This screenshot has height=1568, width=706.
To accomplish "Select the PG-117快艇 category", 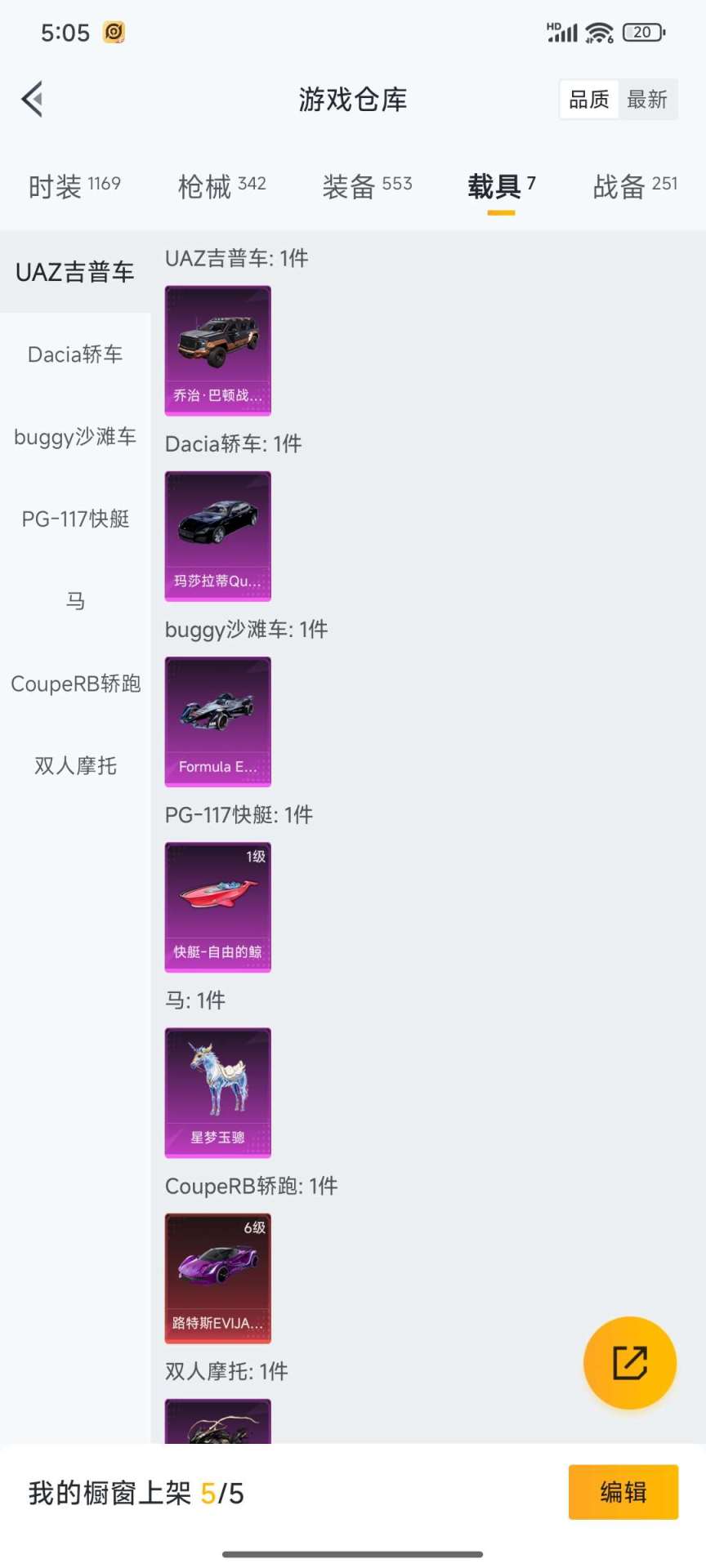I will pyautogui.click(x=74, y=519).
